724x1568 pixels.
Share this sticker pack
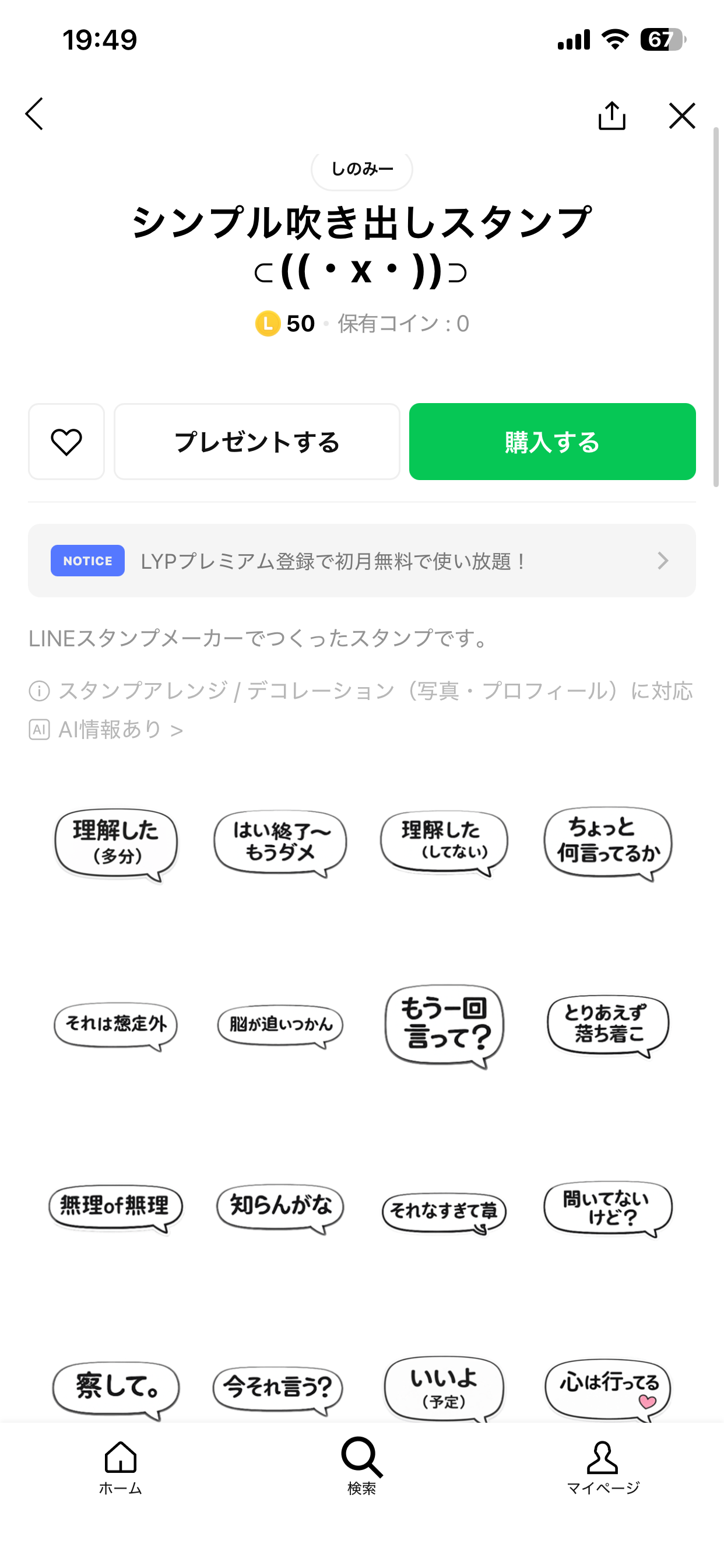tap(611, 115)
